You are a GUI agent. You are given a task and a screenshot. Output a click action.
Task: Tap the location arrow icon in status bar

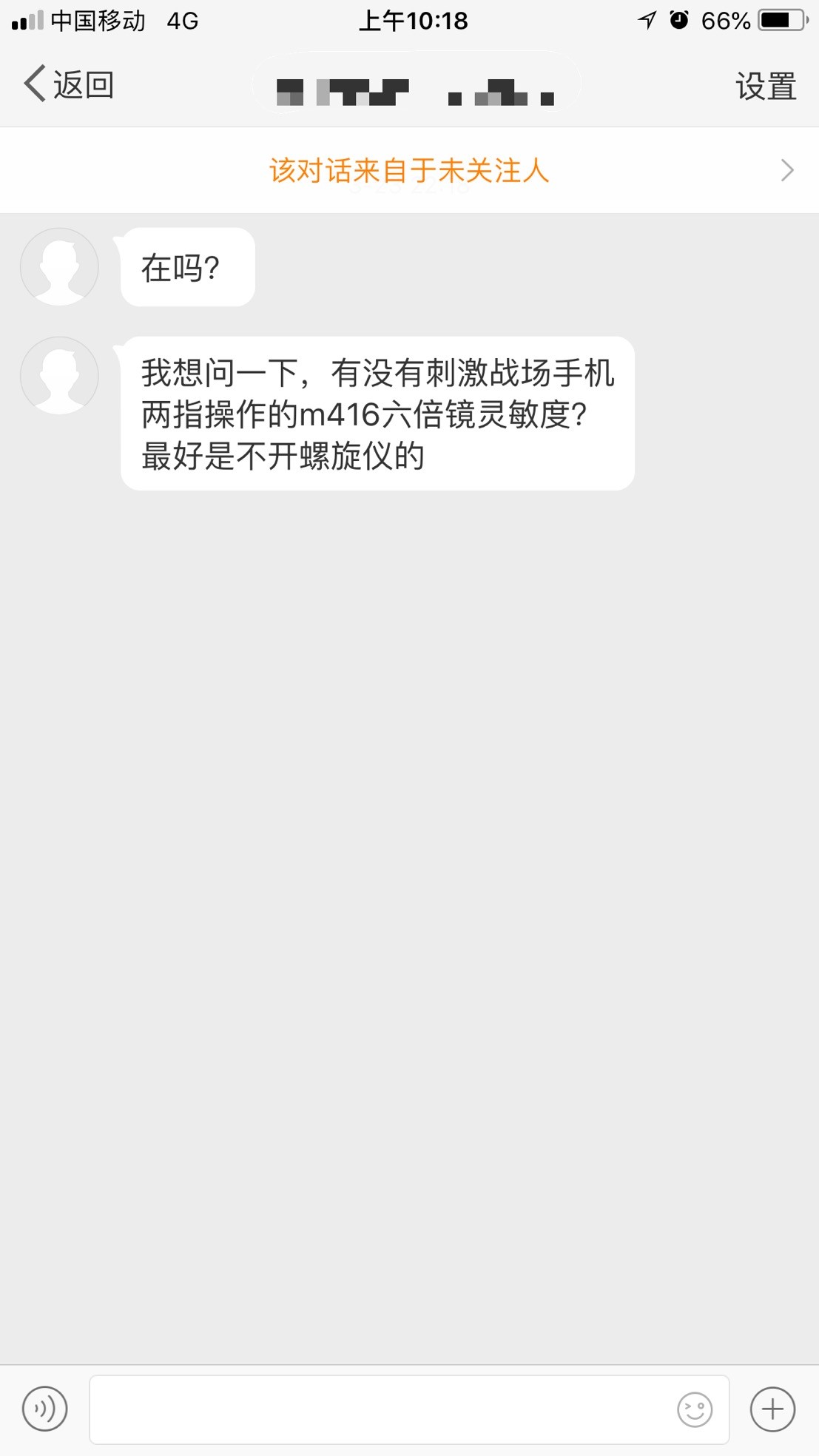click(644, 21)
